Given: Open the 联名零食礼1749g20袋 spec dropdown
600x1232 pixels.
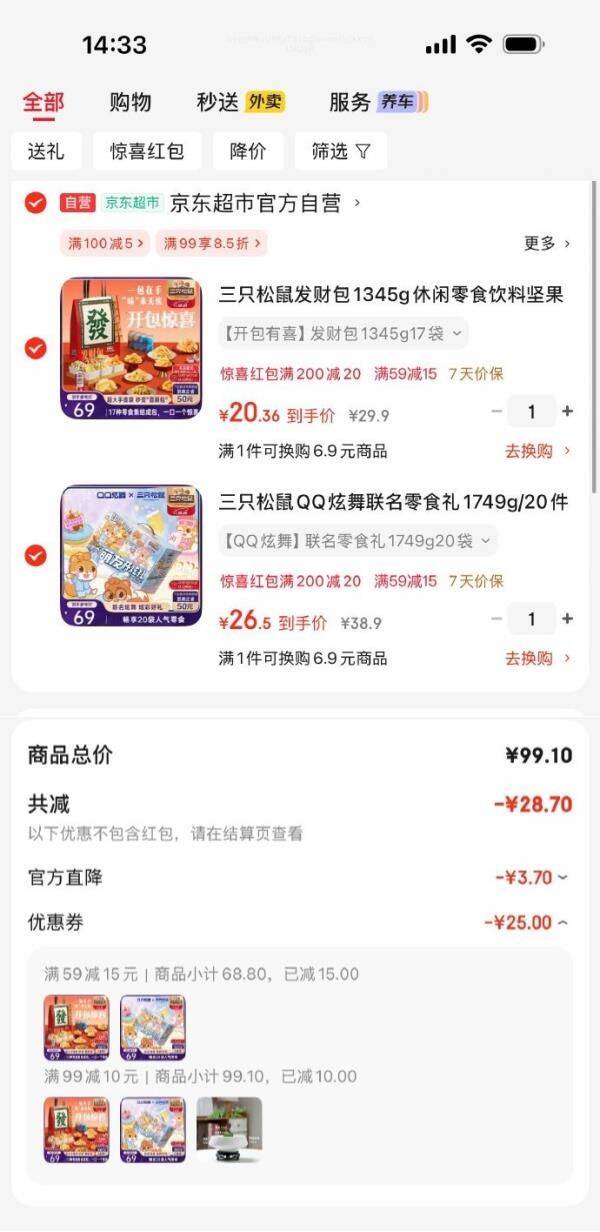Looking at the screenshot, I should click(357, 541).
